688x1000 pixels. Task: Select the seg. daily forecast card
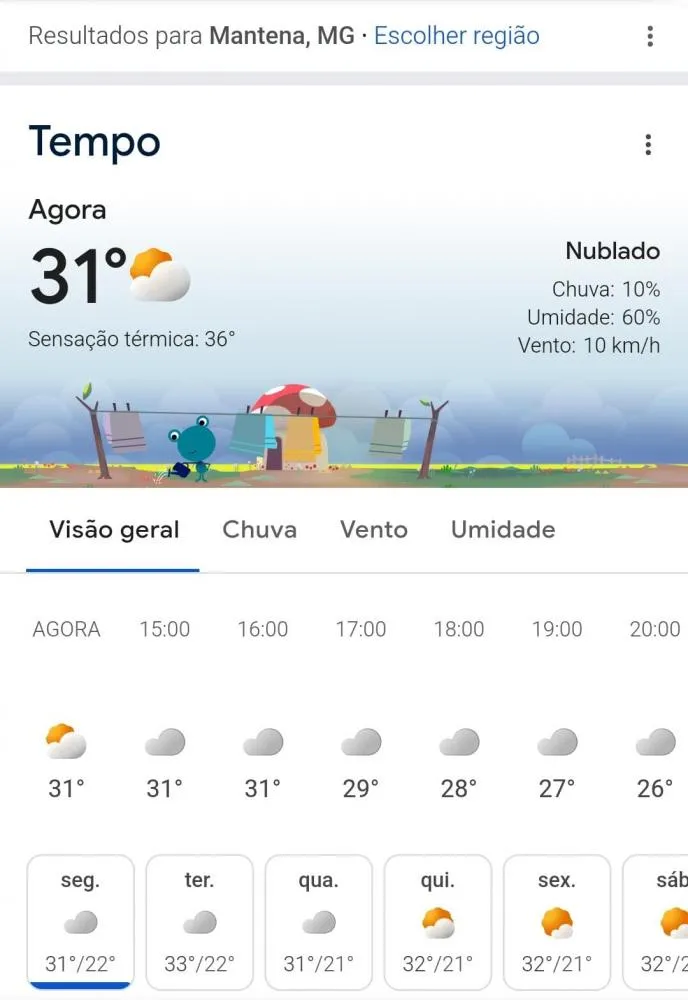[80, 920]
